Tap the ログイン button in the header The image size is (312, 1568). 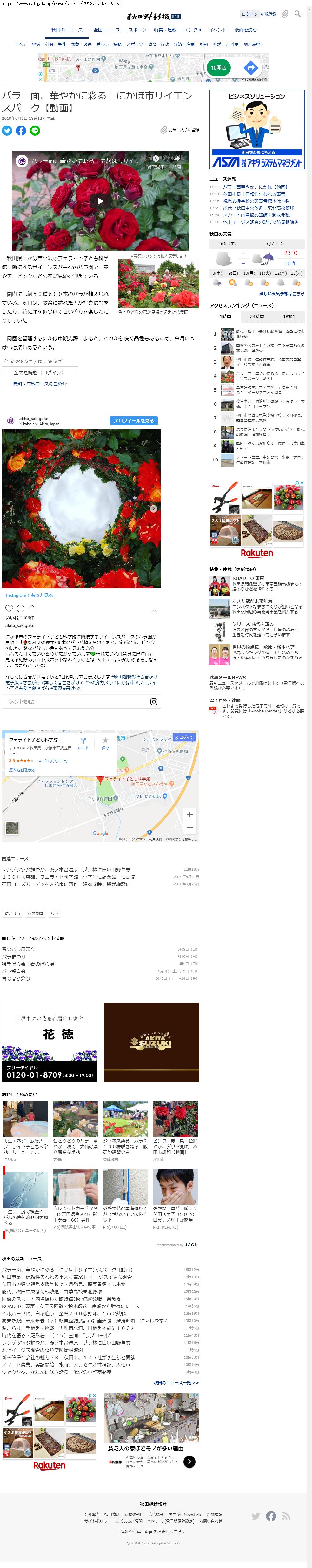249,14
